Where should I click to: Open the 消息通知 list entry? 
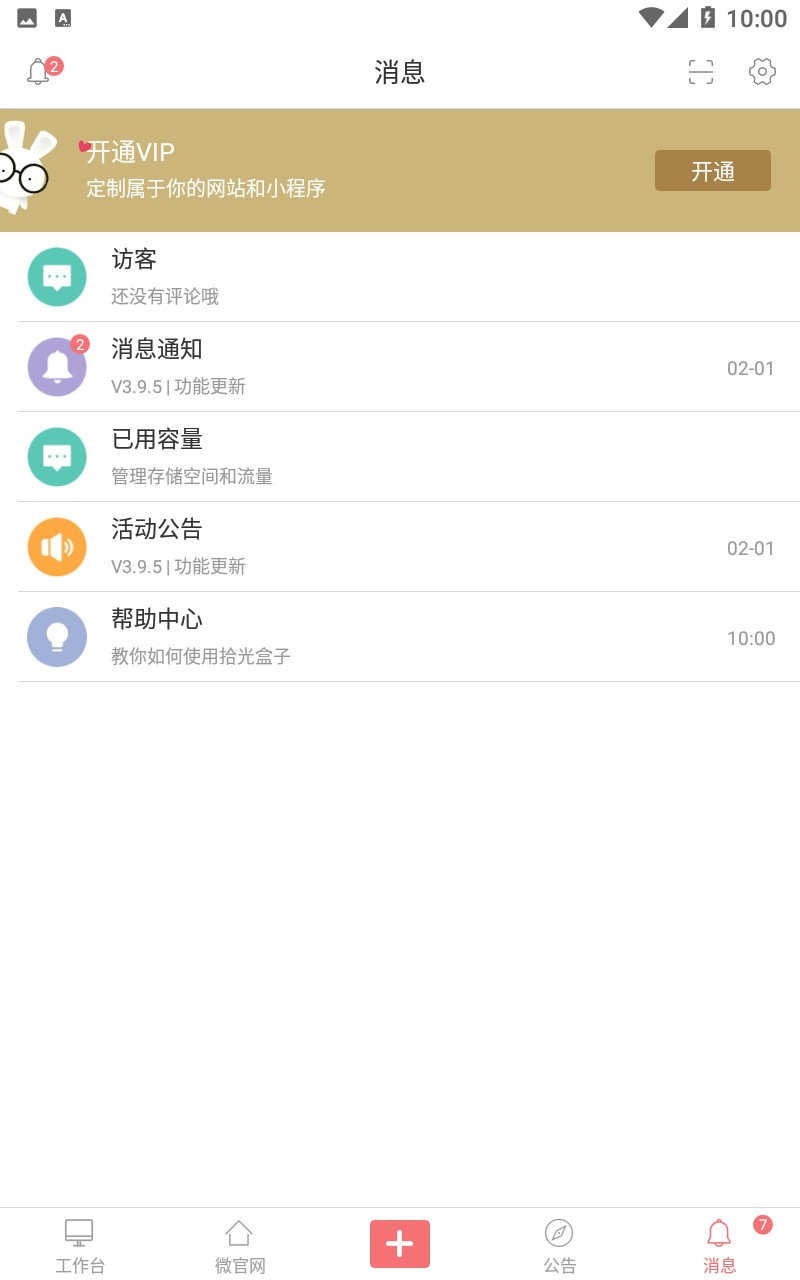click(x=400, y=367)
